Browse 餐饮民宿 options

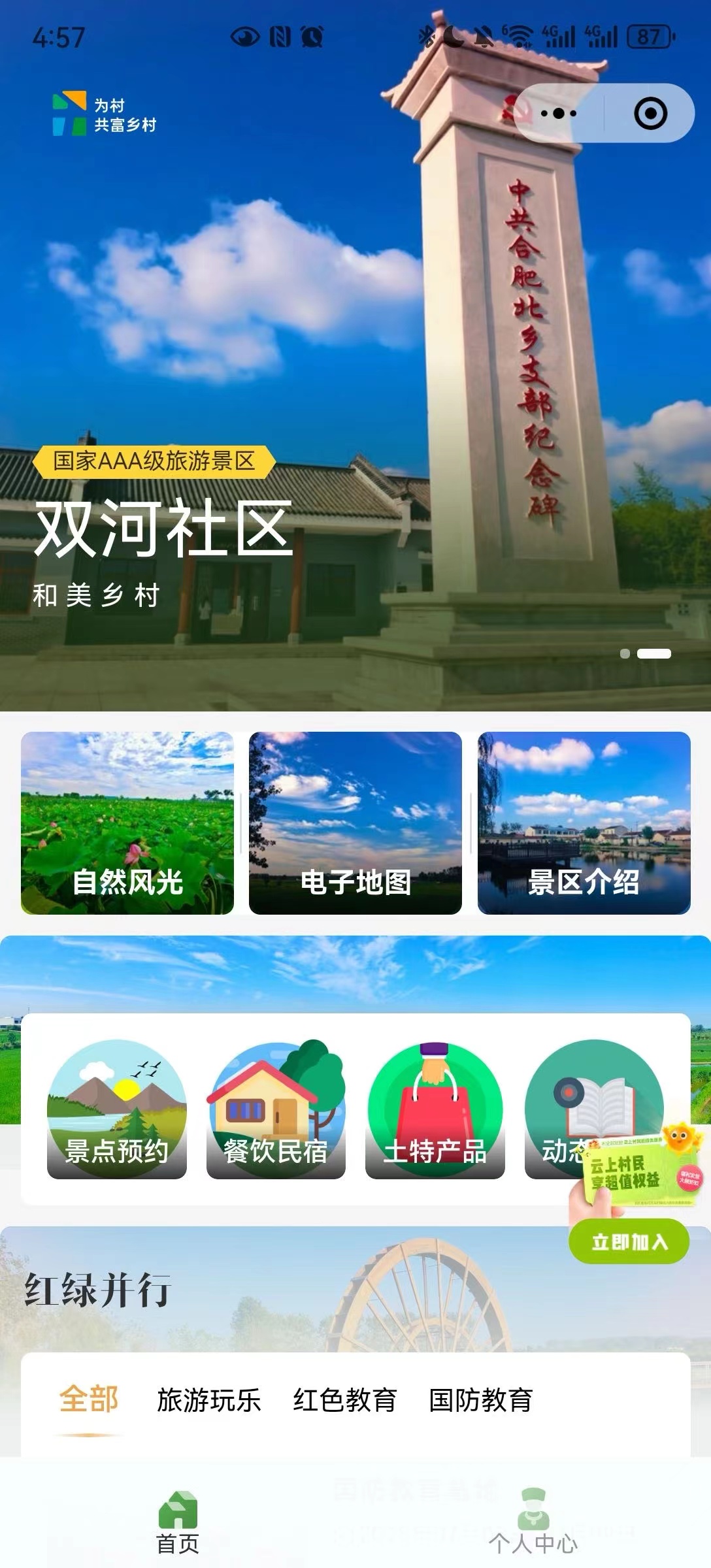(276, 1109)
